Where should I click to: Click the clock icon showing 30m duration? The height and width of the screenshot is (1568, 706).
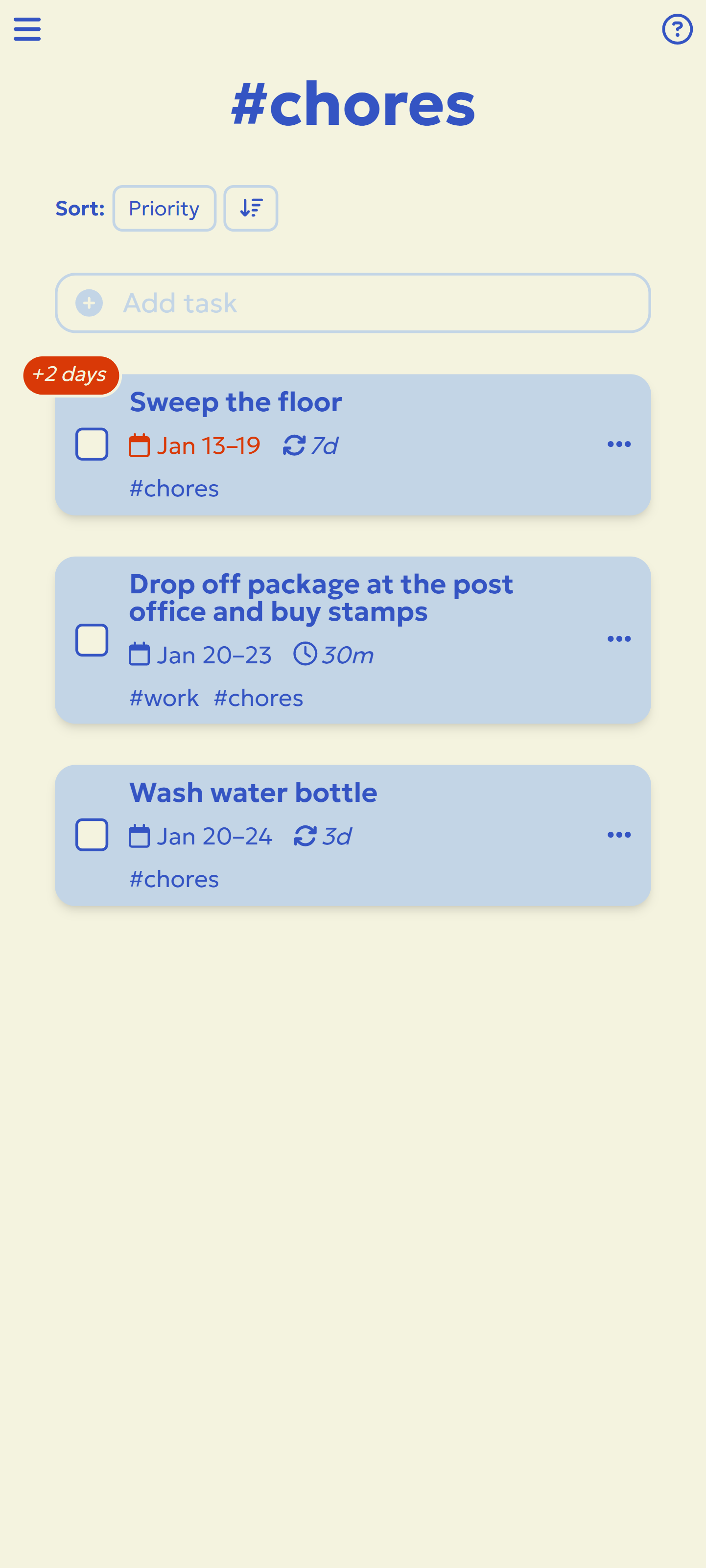tap(306, 654)
